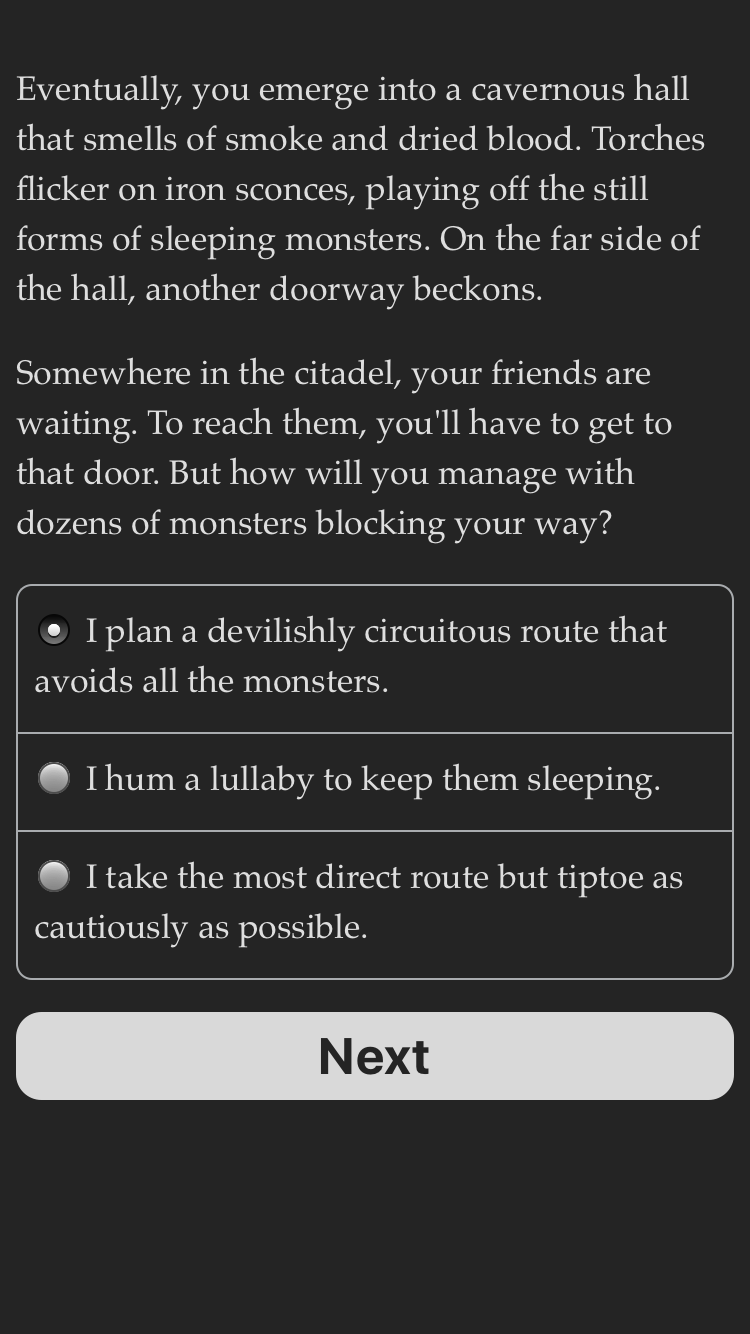Tap the Next button

point(375,1056)
